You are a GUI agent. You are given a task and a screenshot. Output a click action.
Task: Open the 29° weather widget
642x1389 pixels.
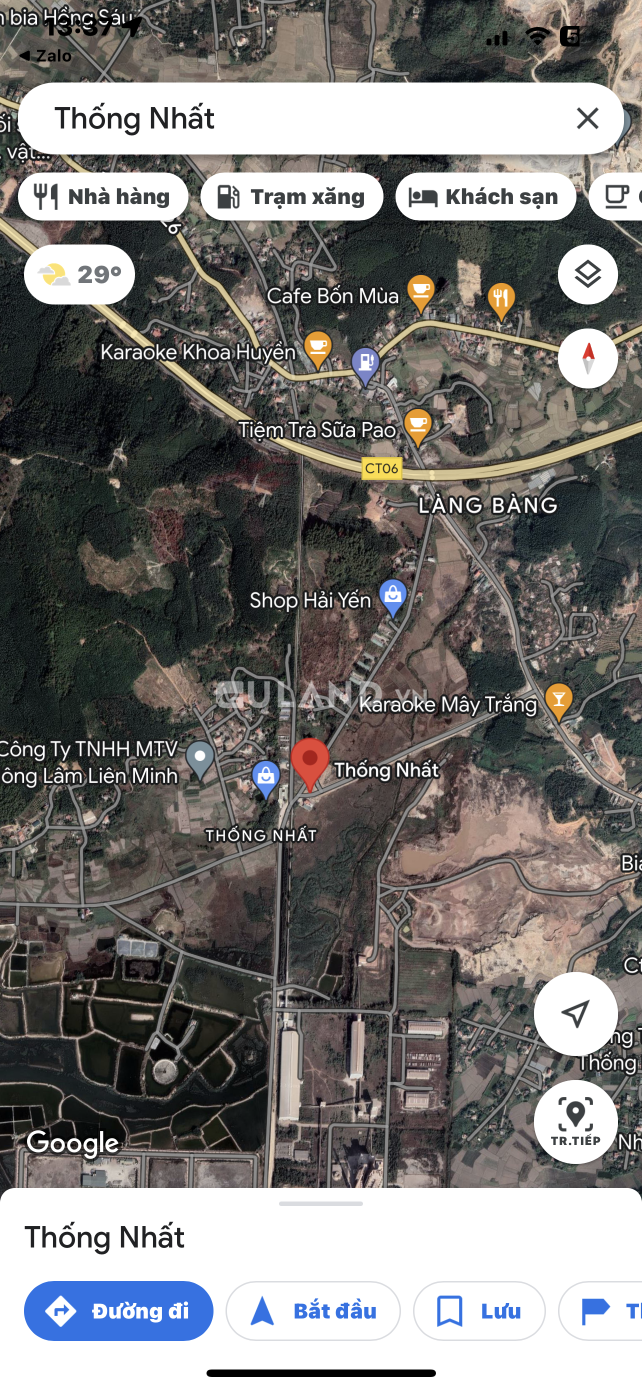click(79, 274)
